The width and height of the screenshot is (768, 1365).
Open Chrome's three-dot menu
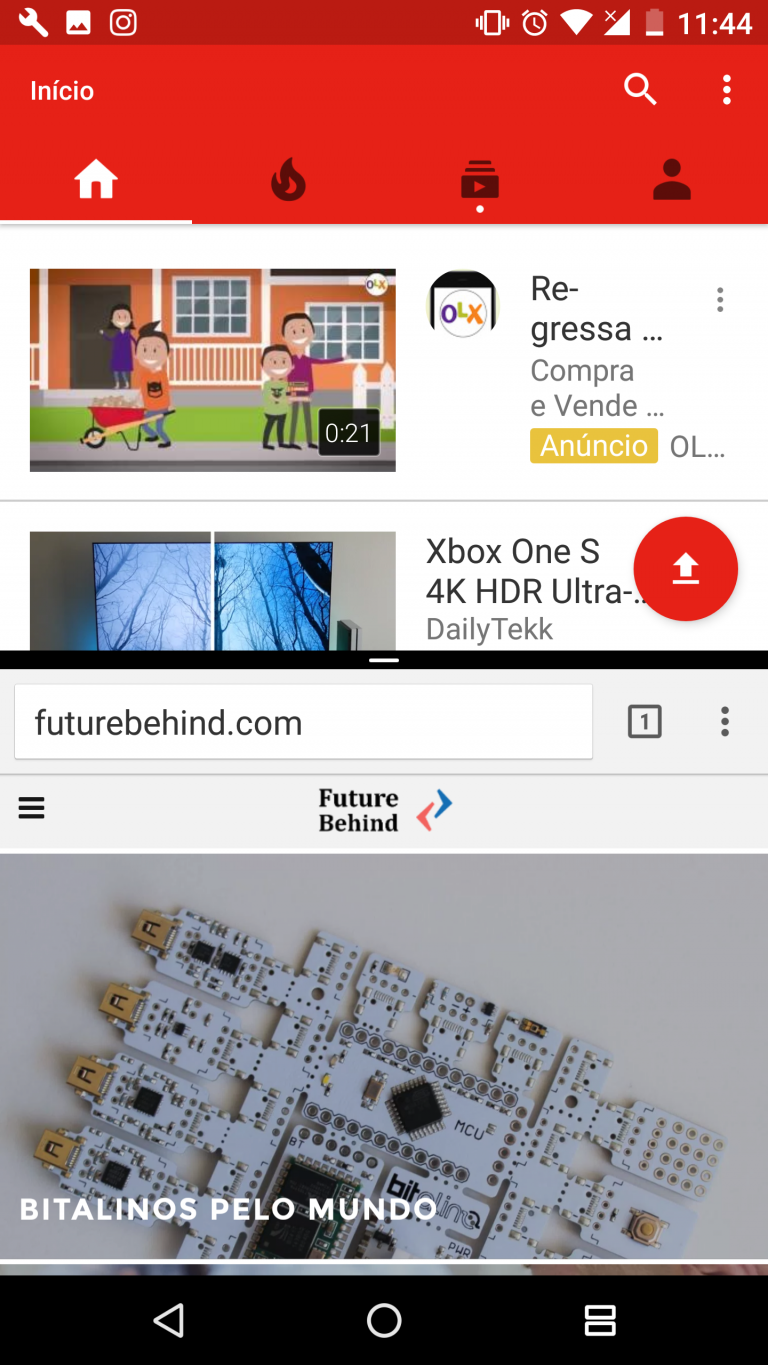[x=725, y=721]
